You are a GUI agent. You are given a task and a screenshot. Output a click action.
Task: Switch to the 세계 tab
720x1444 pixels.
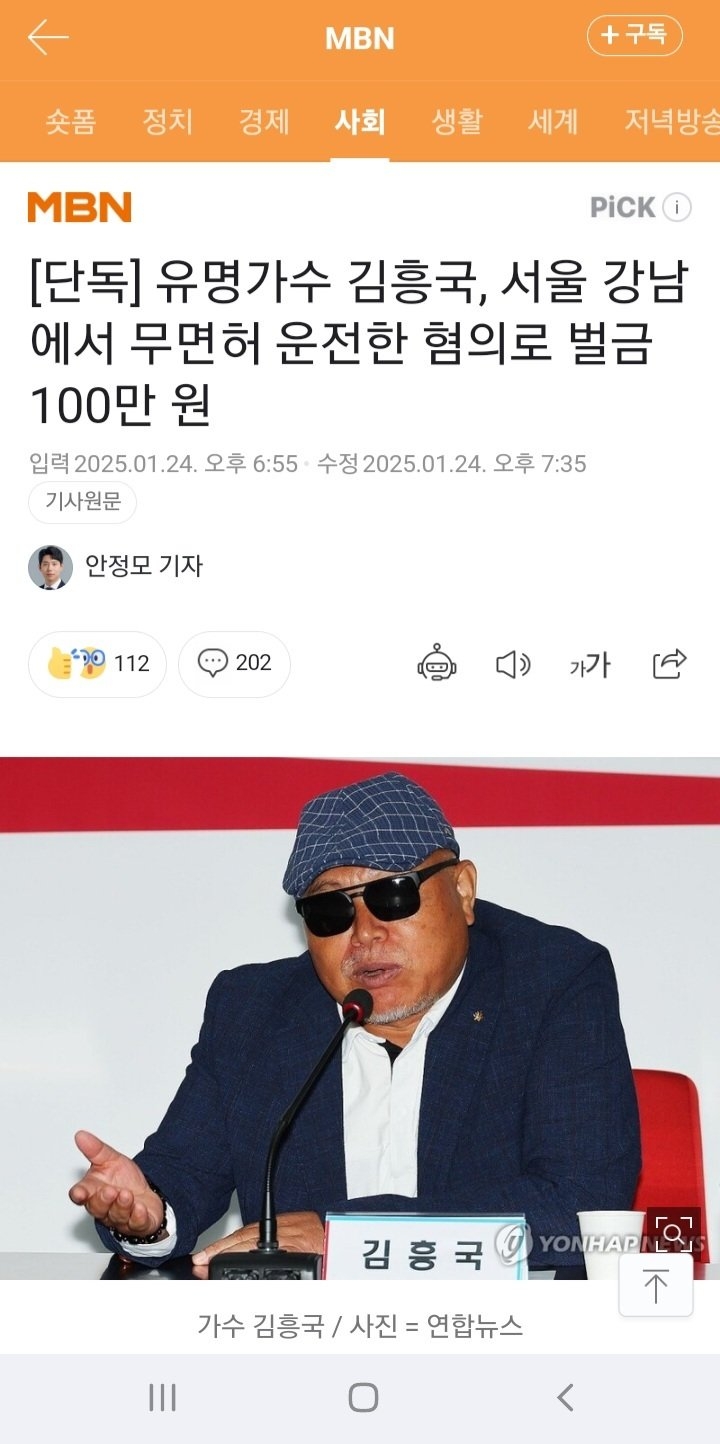click(x=553, y=122)
